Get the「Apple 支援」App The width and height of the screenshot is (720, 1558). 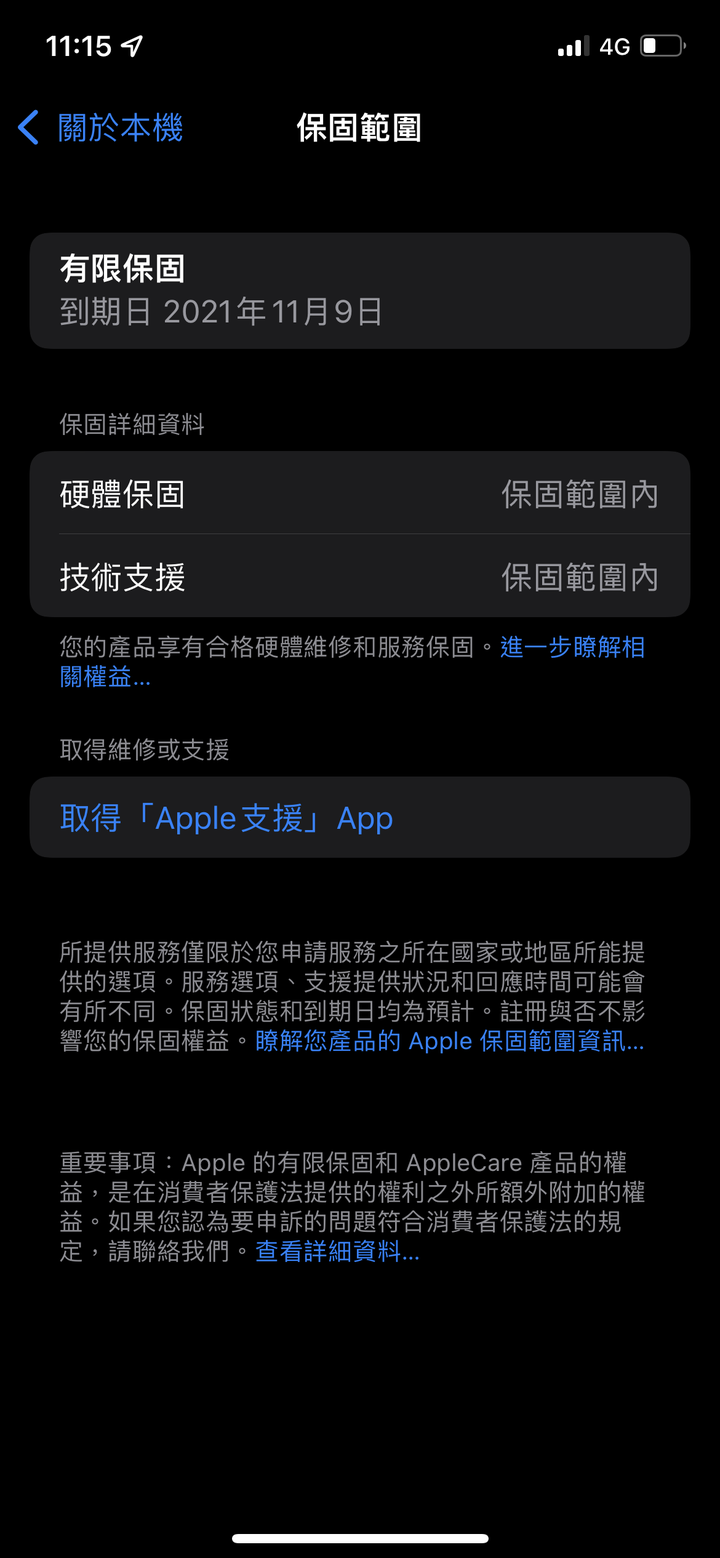(360, 818)
